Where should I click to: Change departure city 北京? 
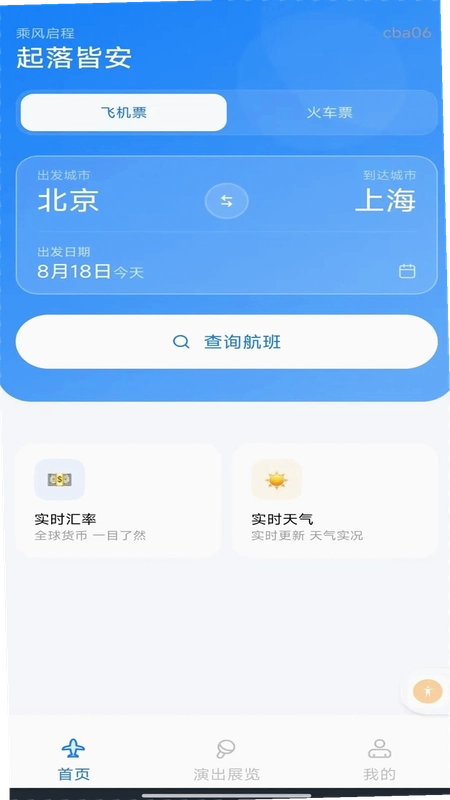click(x=68, y=201)
